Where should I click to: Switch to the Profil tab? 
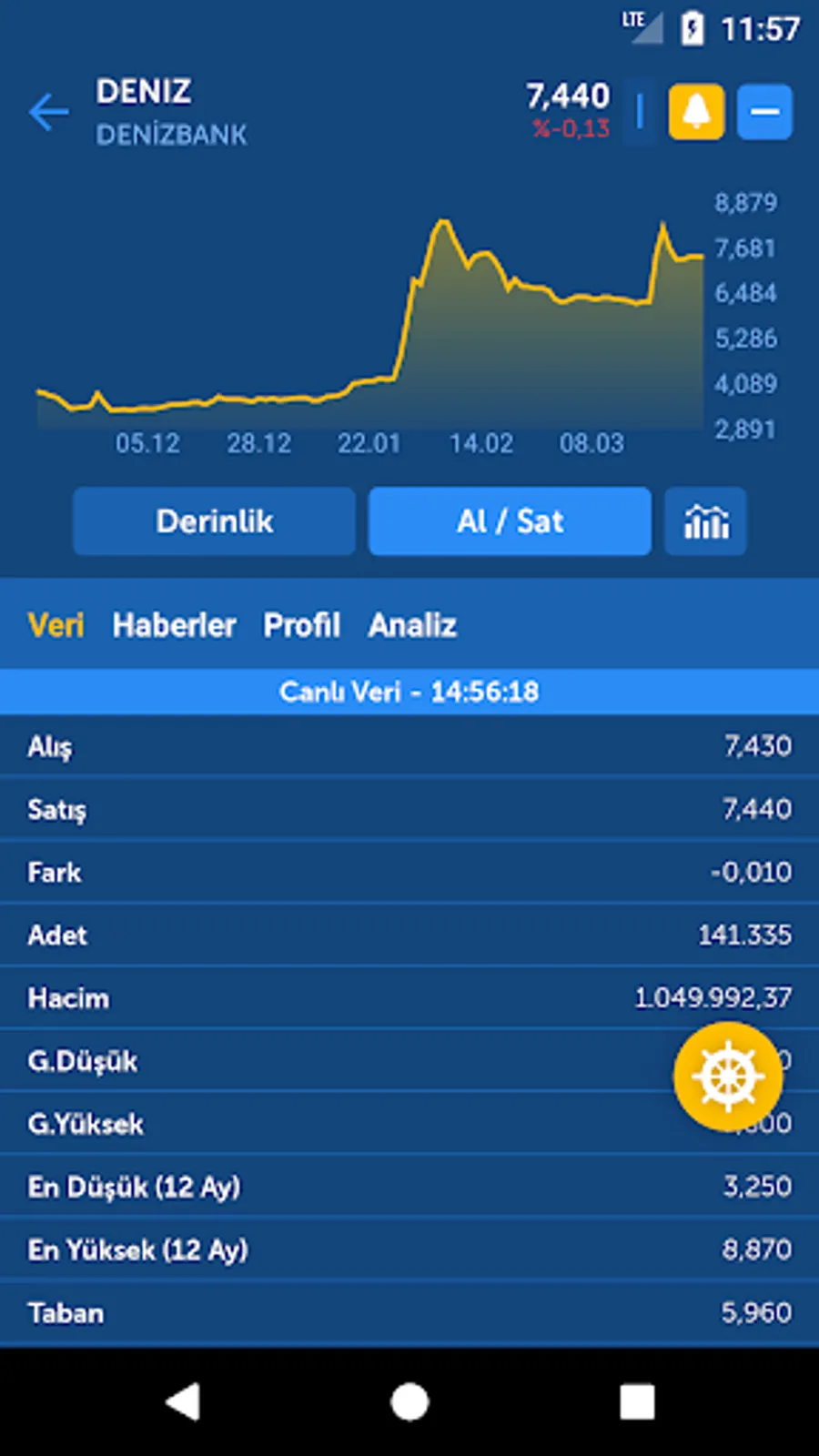coord(302,625)
